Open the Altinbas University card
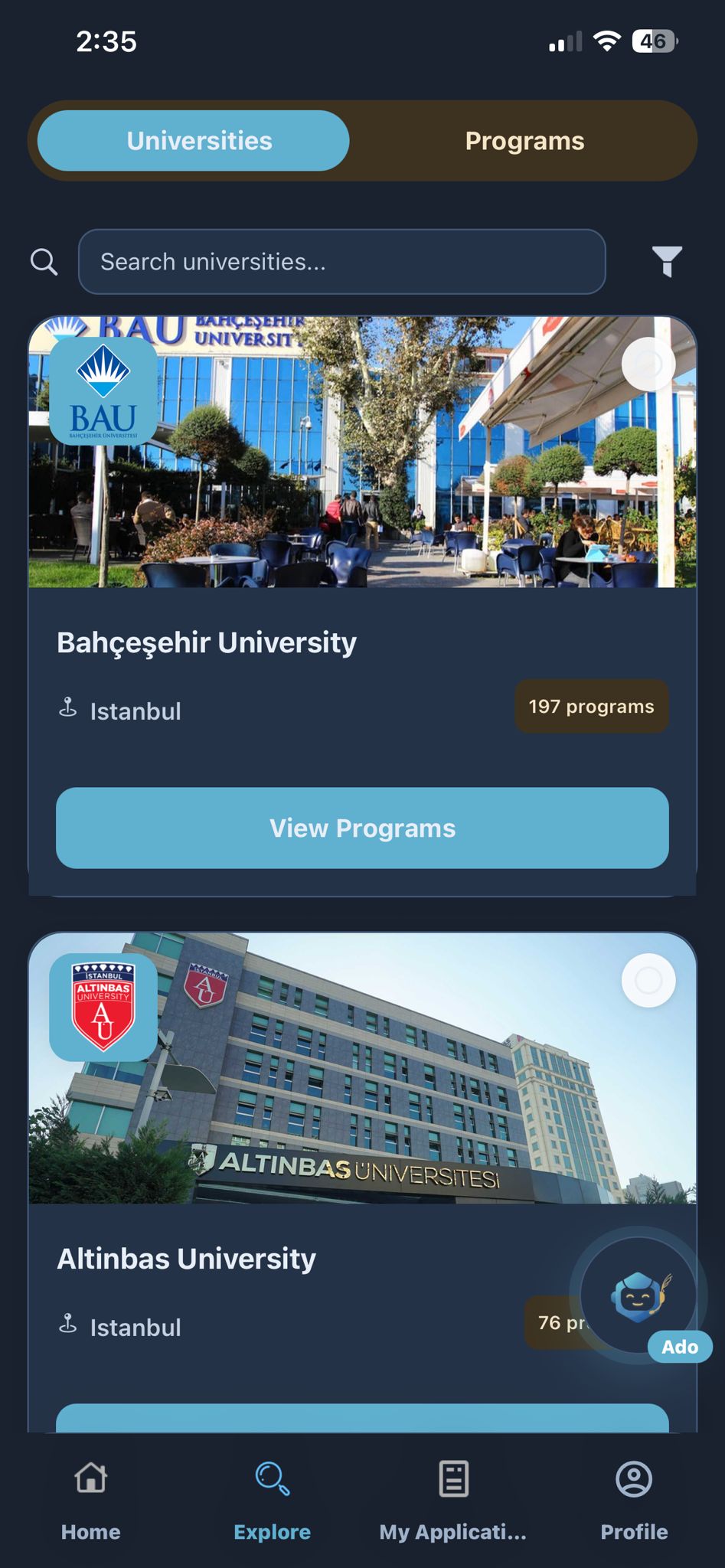 click(x=362, y=1181)
